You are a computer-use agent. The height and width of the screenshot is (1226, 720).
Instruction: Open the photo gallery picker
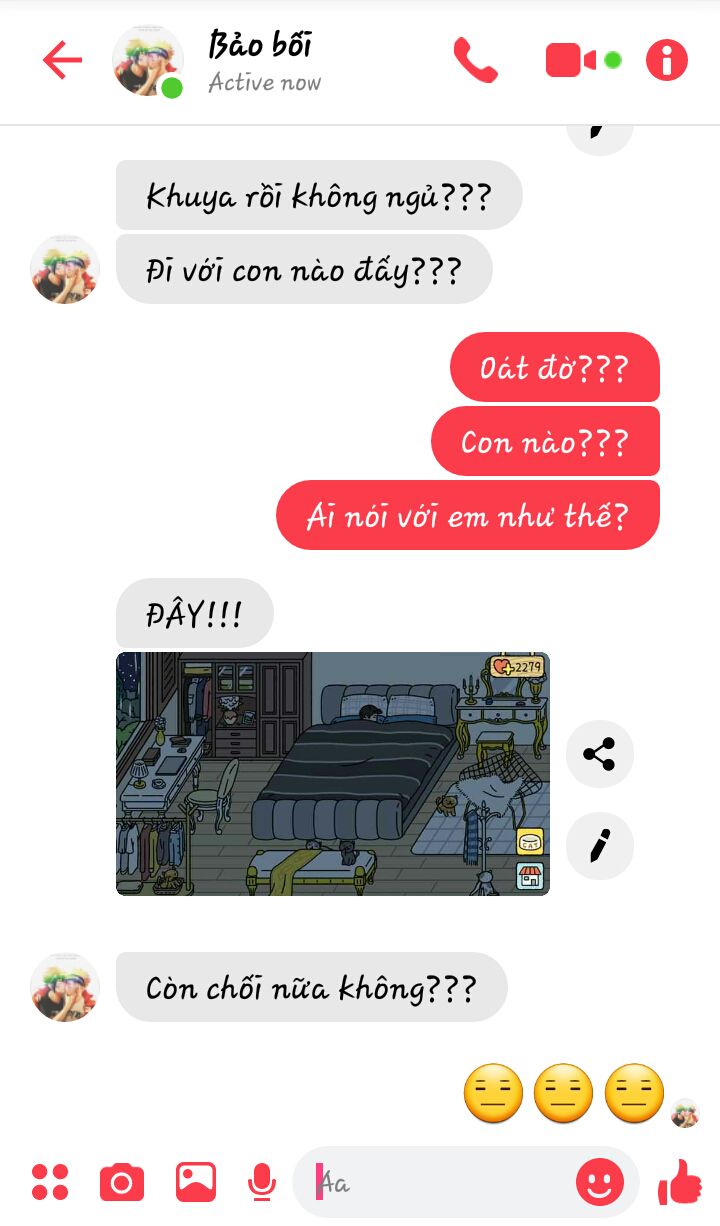(x=196, y=1182)
